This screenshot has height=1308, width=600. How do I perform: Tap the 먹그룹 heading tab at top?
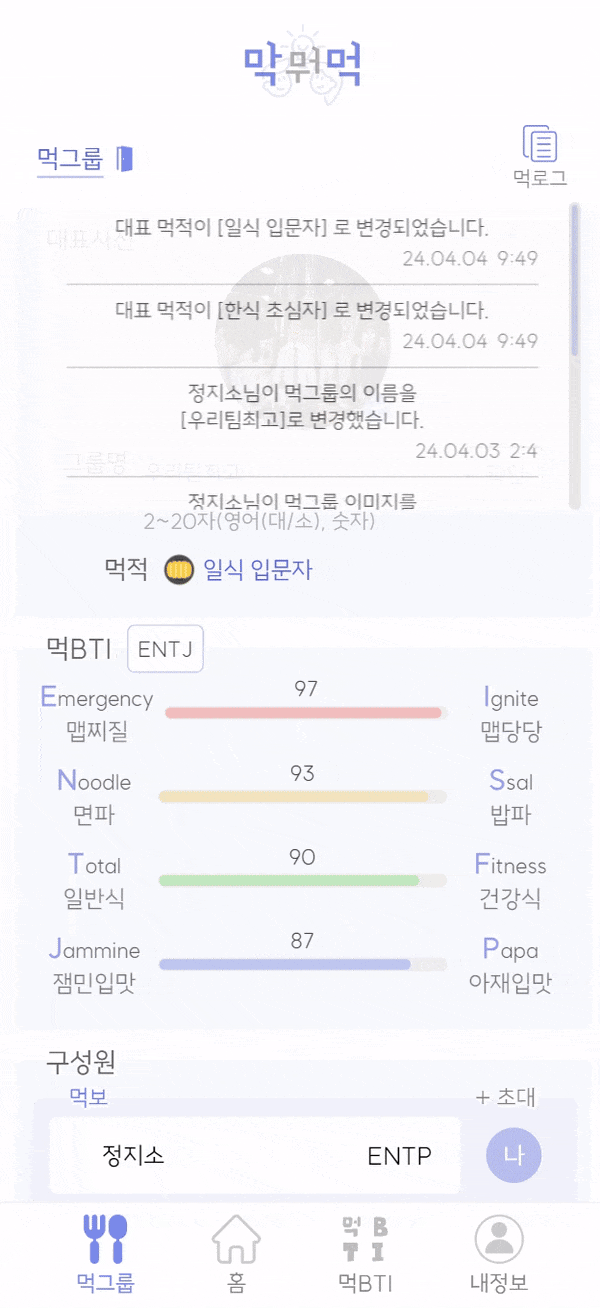click(70, 158)
